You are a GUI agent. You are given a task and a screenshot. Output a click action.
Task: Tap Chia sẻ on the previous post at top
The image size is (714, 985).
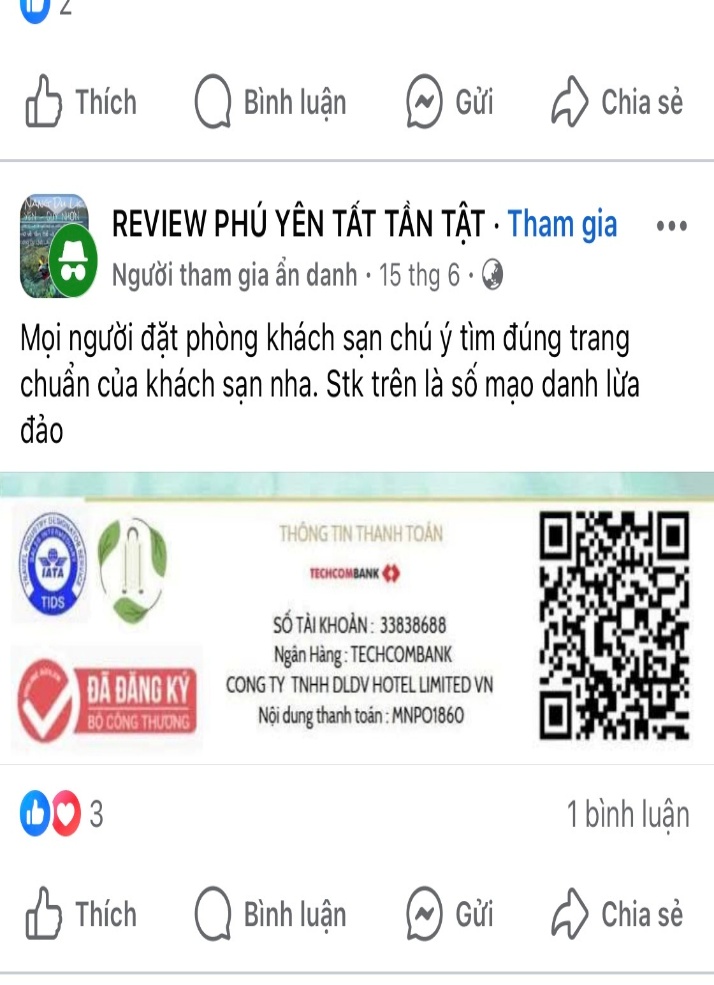pos(618,103)
